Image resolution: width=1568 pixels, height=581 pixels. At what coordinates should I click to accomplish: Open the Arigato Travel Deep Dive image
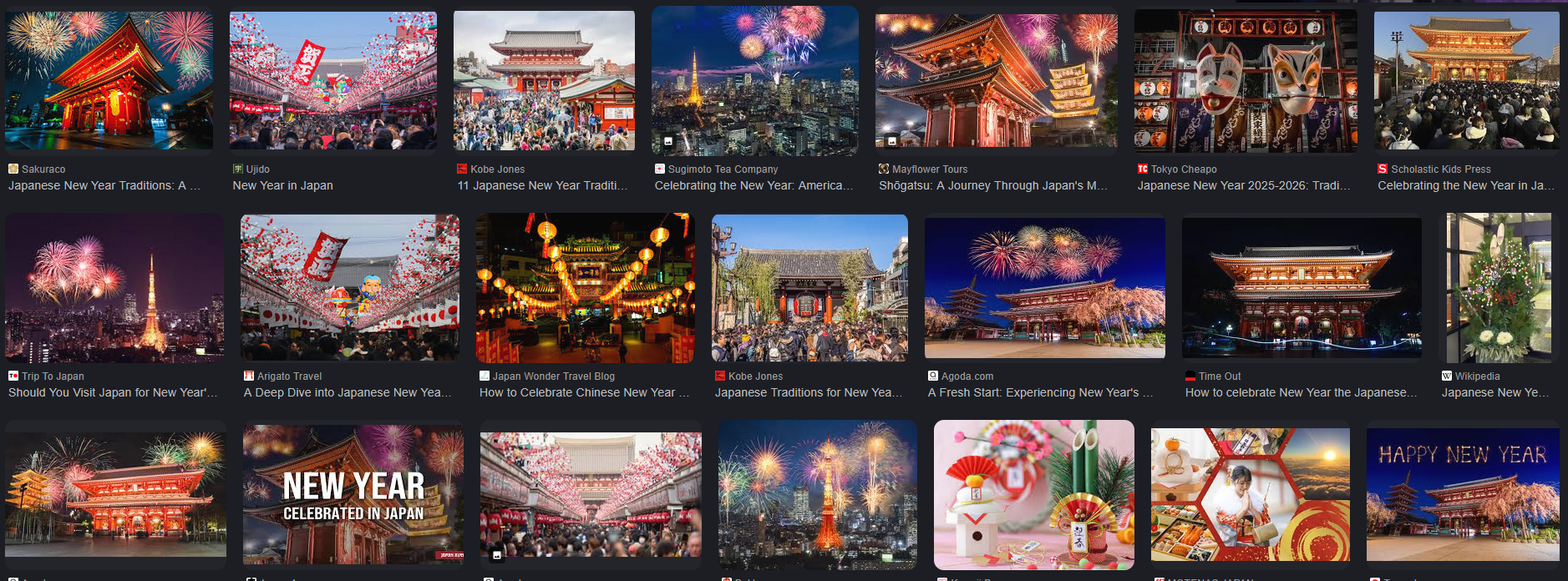tap(349, 288)
